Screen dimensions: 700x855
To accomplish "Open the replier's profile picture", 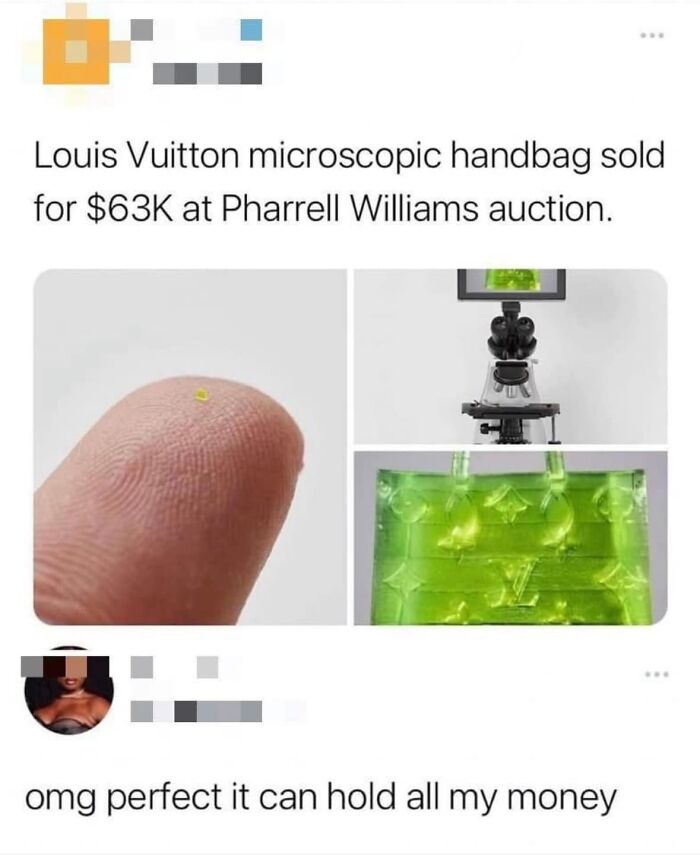I will pos(67,689).
